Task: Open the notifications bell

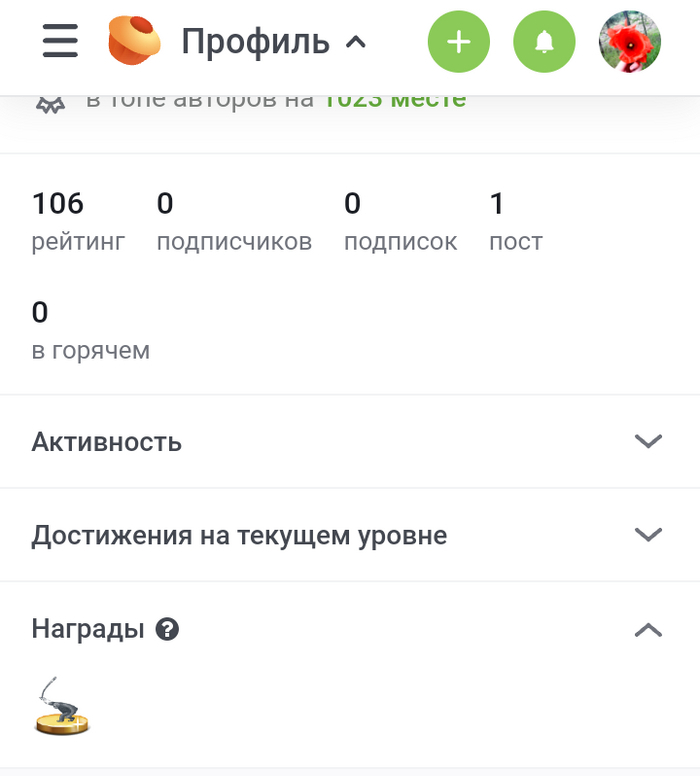Action: (x=544, y=41)
